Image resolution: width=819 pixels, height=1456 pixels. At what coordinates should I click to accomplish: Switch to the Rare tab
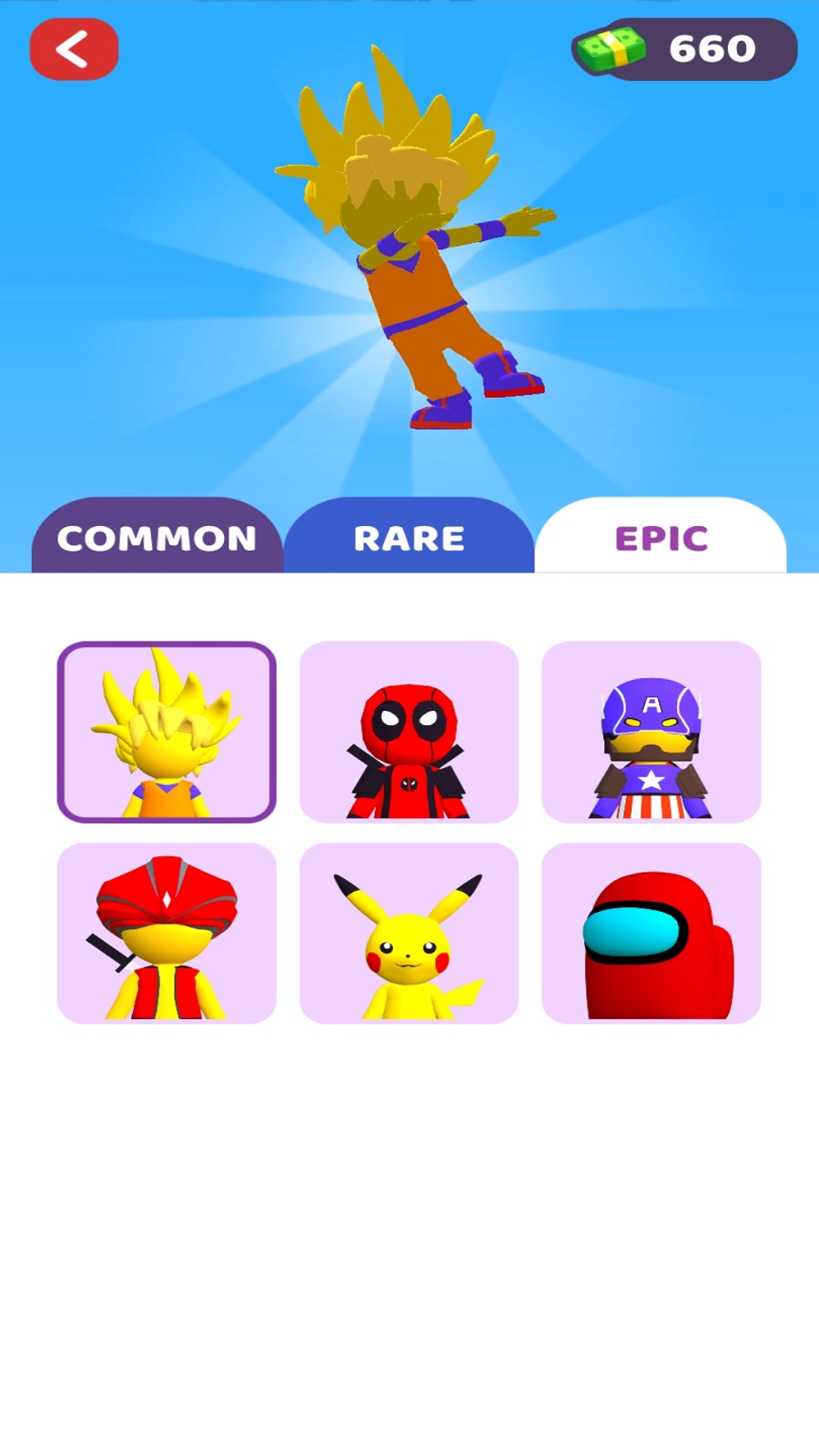coord(409,538)
